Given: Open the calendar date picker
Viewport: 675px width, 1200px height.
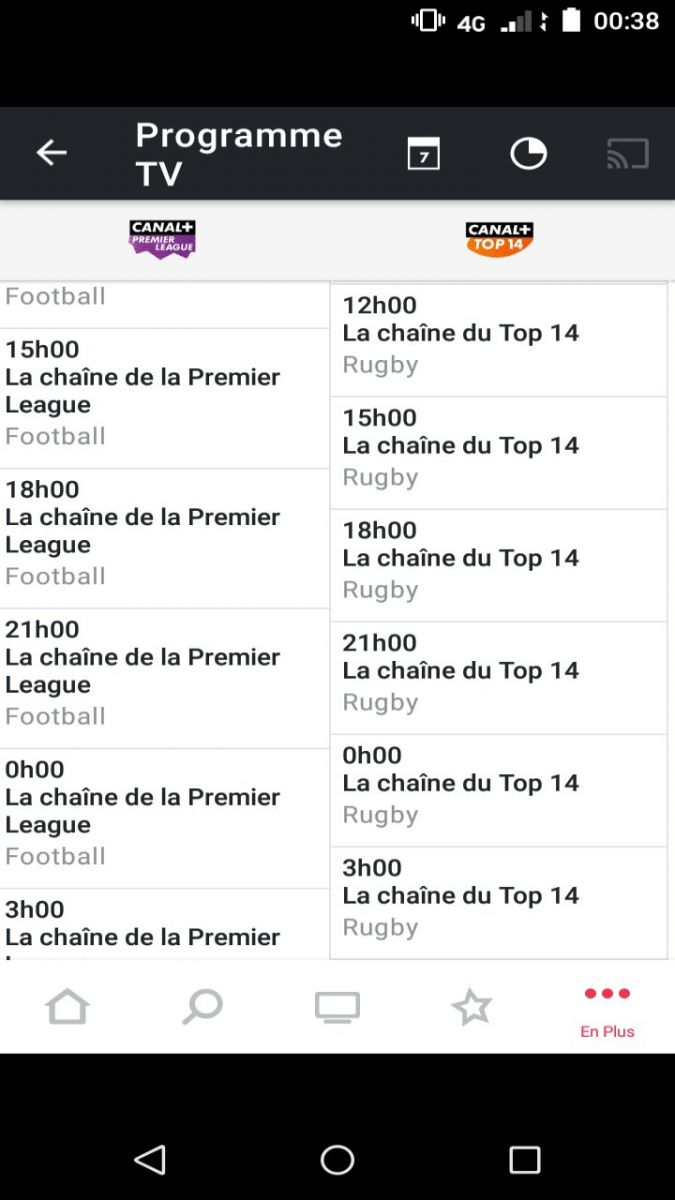Looking at the screenshot, I should [x=423, y=154].
